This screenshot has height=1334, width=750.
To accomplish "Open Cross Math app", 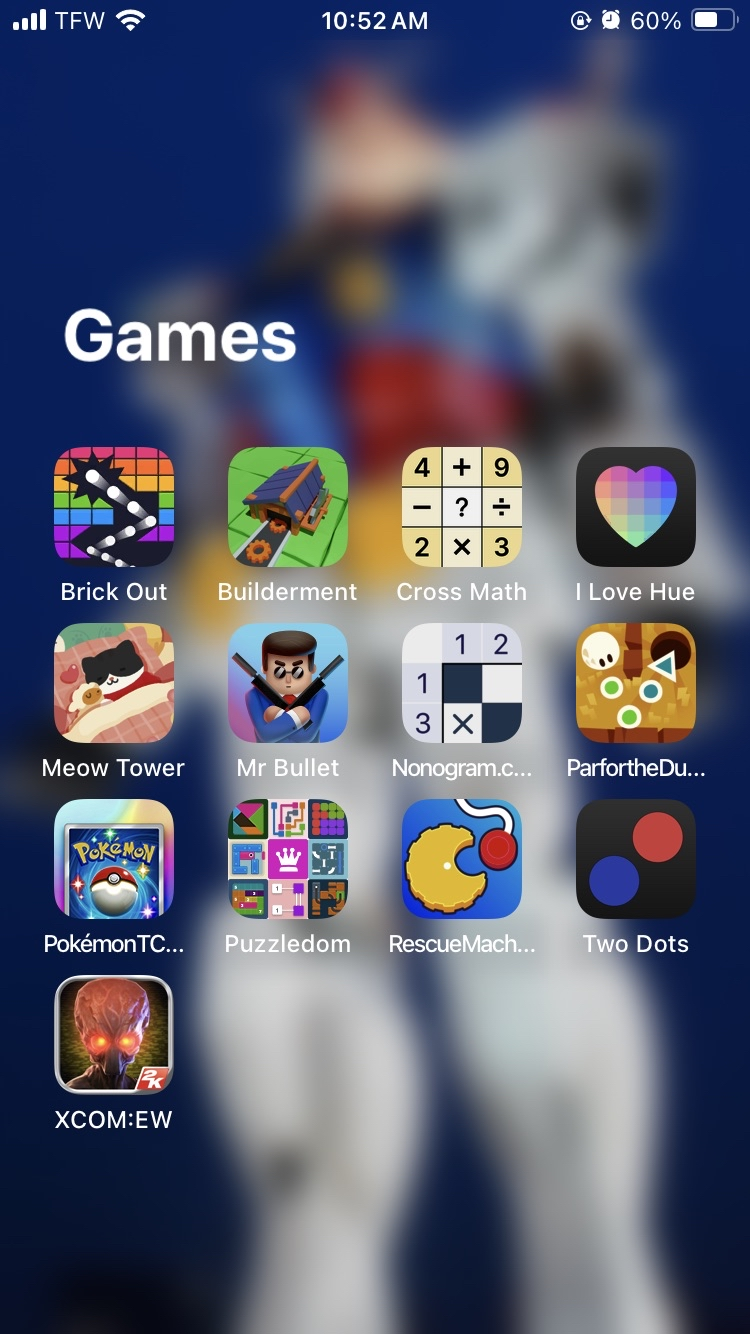I will pyautogui.click(x=462, y=507).
